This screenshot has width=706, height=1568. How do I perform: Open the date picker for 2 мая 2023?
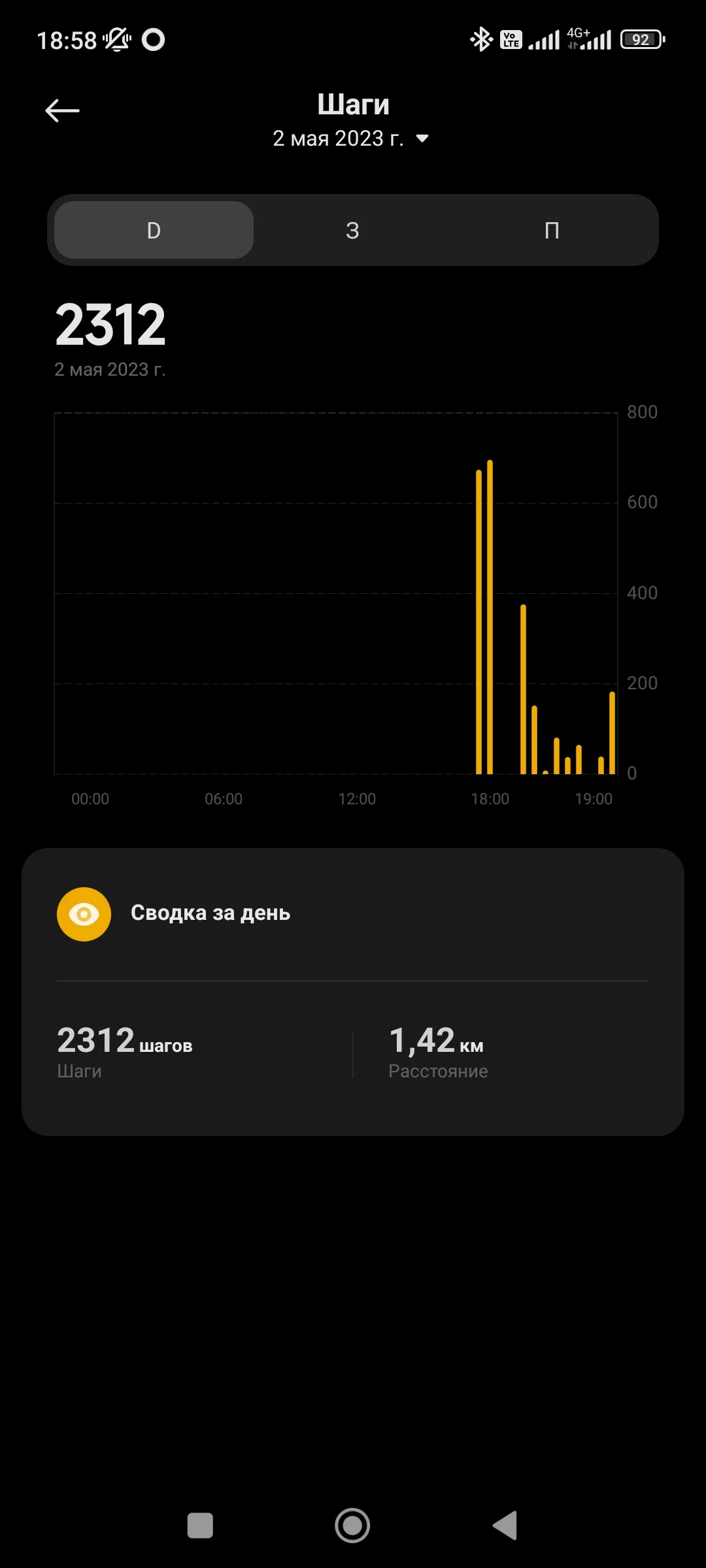click(x=339, y=138)
